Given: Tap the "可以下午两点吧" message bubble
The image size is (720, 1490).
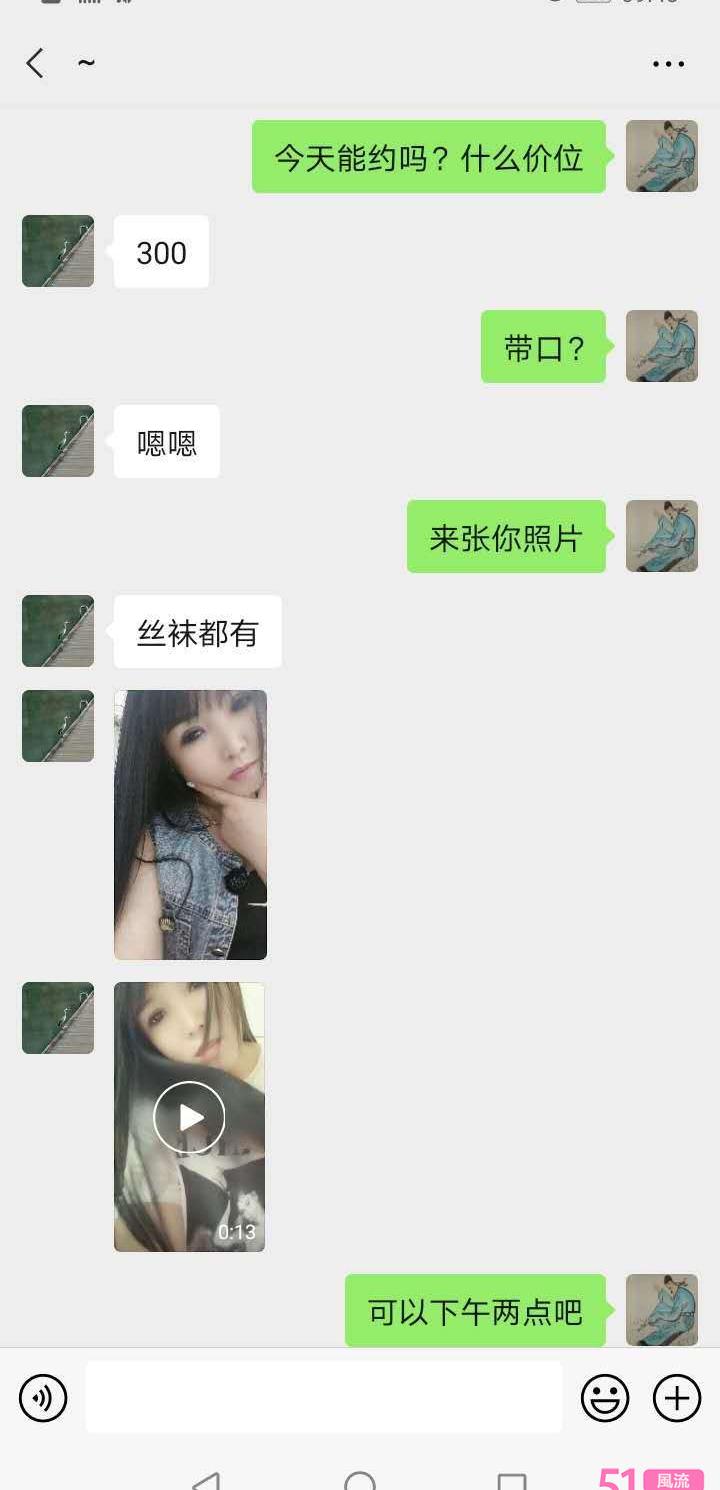Looking at the screenshot, I should (475, 1309).
